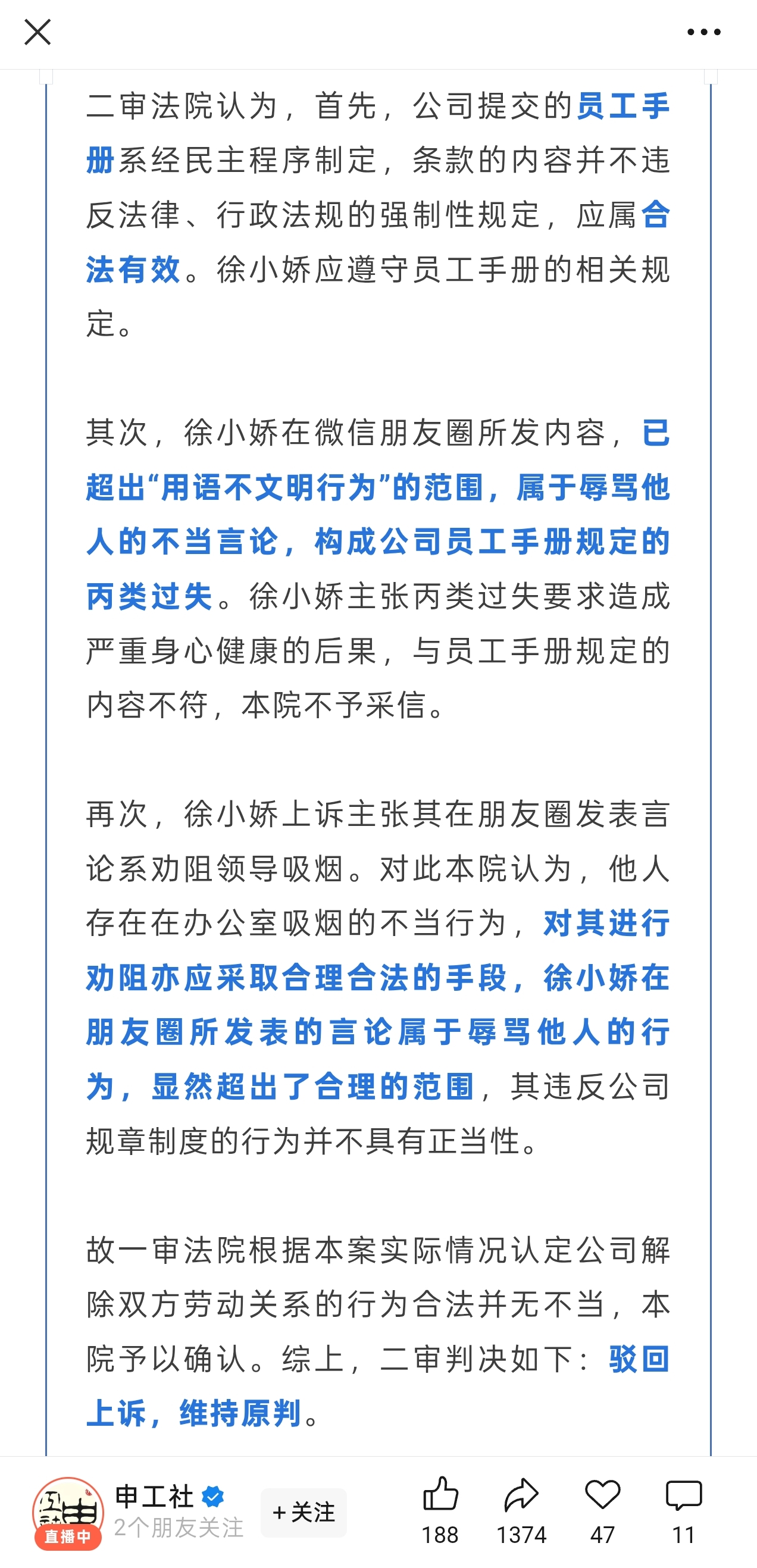Open the three-dot more options menu

703,32
